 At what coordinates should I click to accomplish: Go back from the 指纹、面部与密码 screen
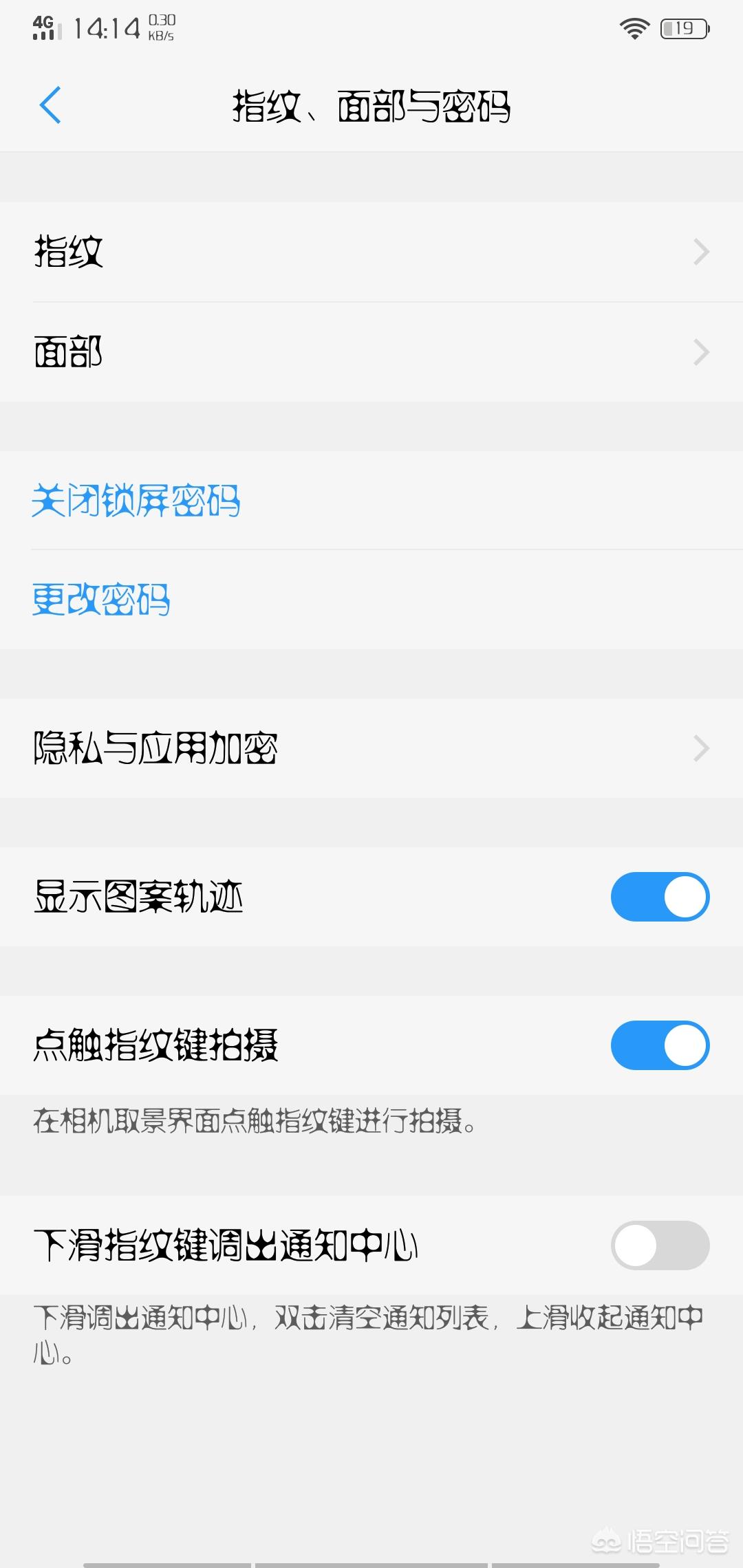[50, 105]
